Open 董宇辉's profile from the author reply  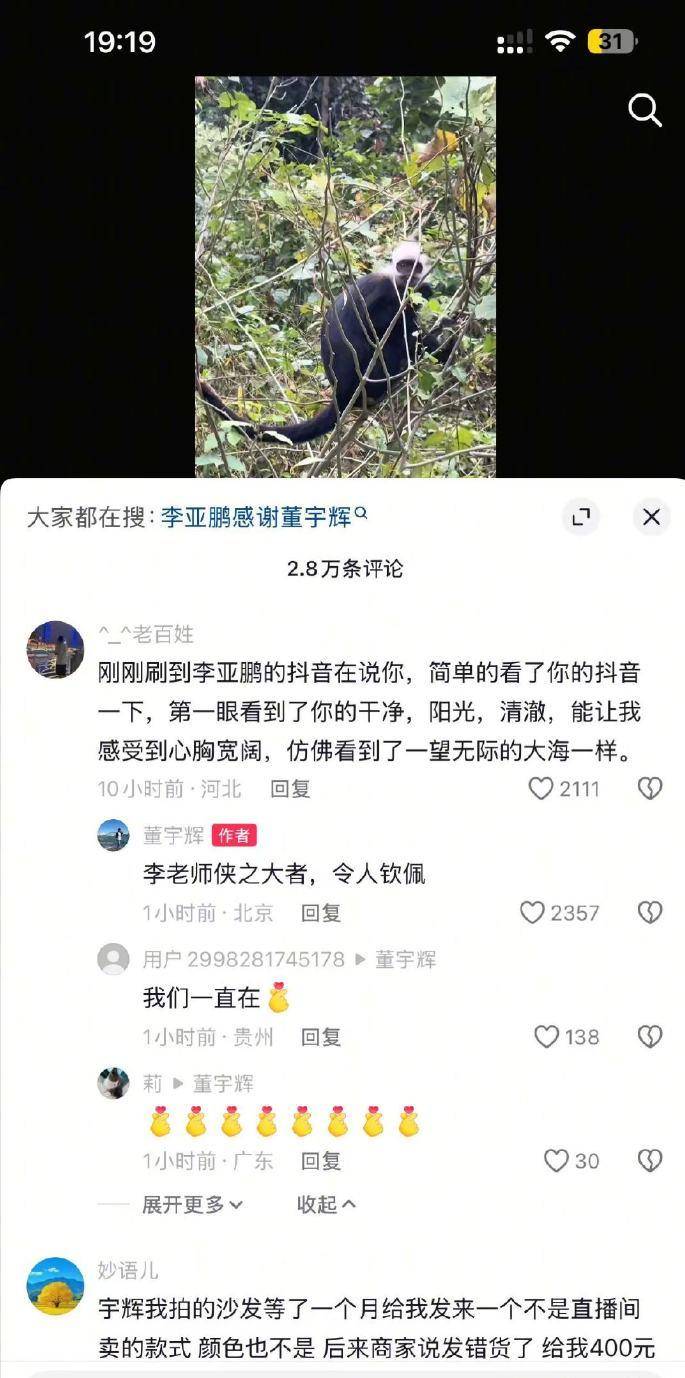(113, 835)
